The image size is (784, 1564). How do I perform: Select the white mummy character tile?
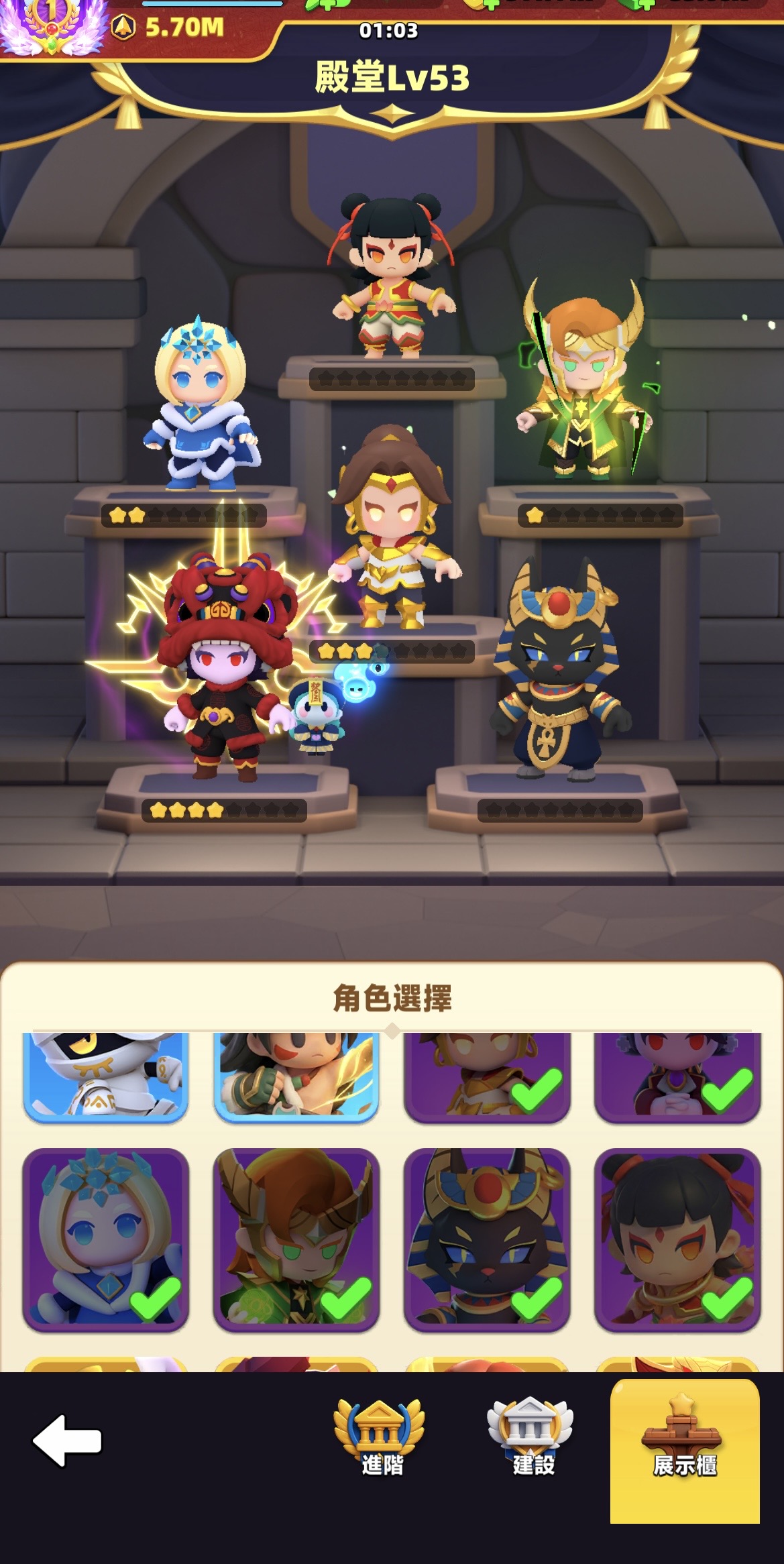coord(106,1076)
